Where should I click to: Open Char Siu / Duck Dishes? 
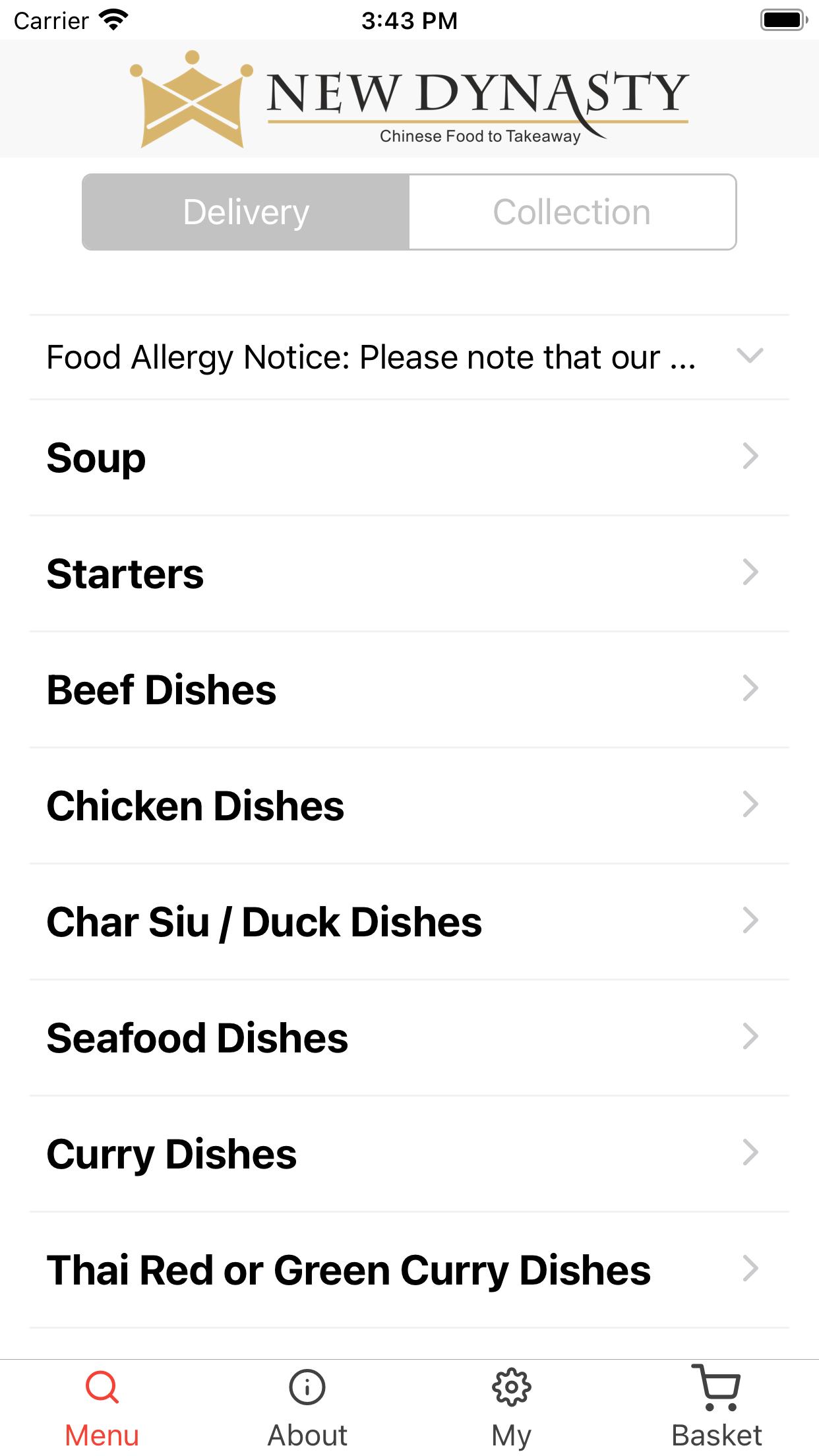click(x=409, y=922)
